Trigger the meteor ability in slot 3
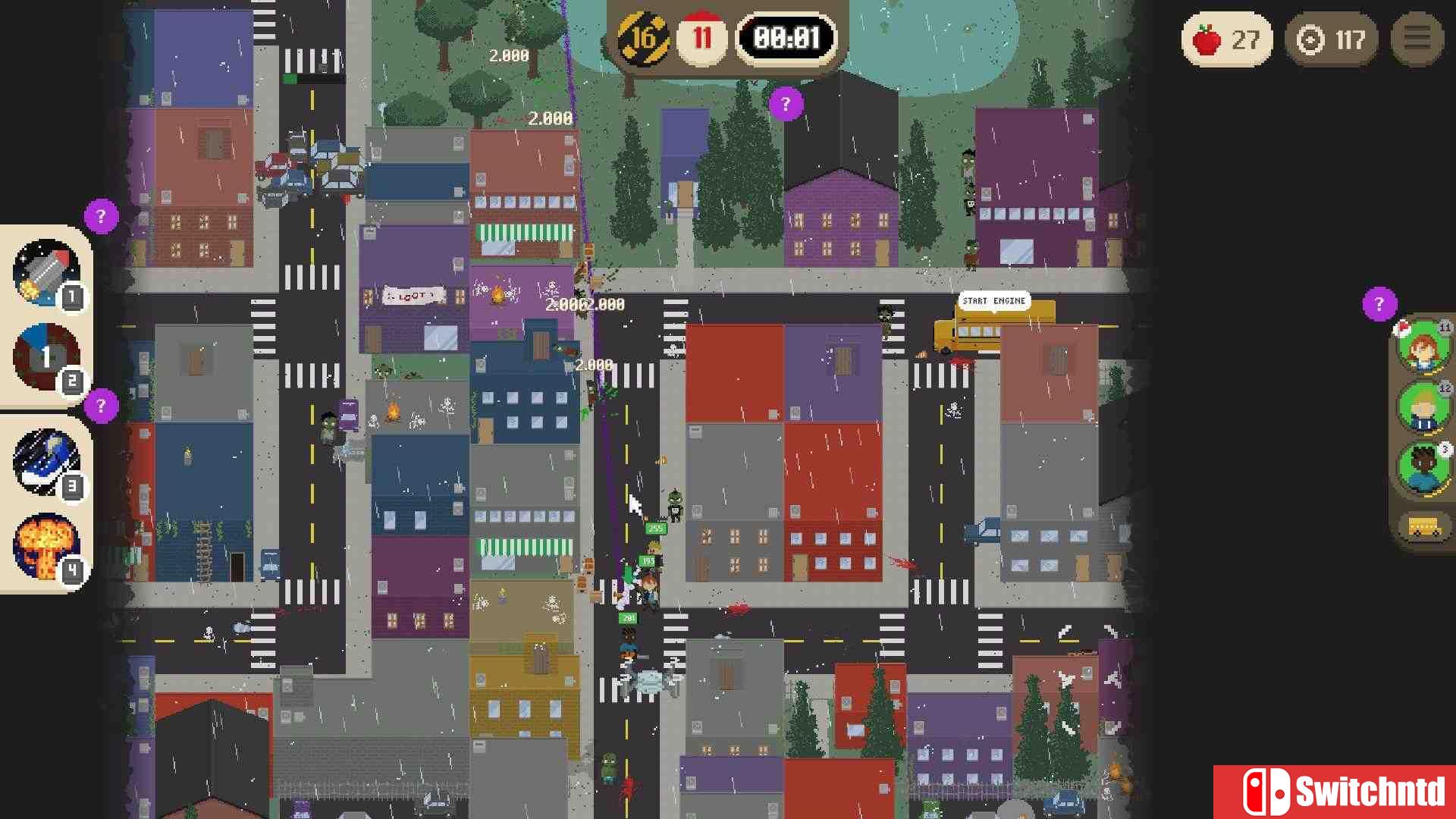The width and height of the screenshot is (1456, 819). coord(46,462)
